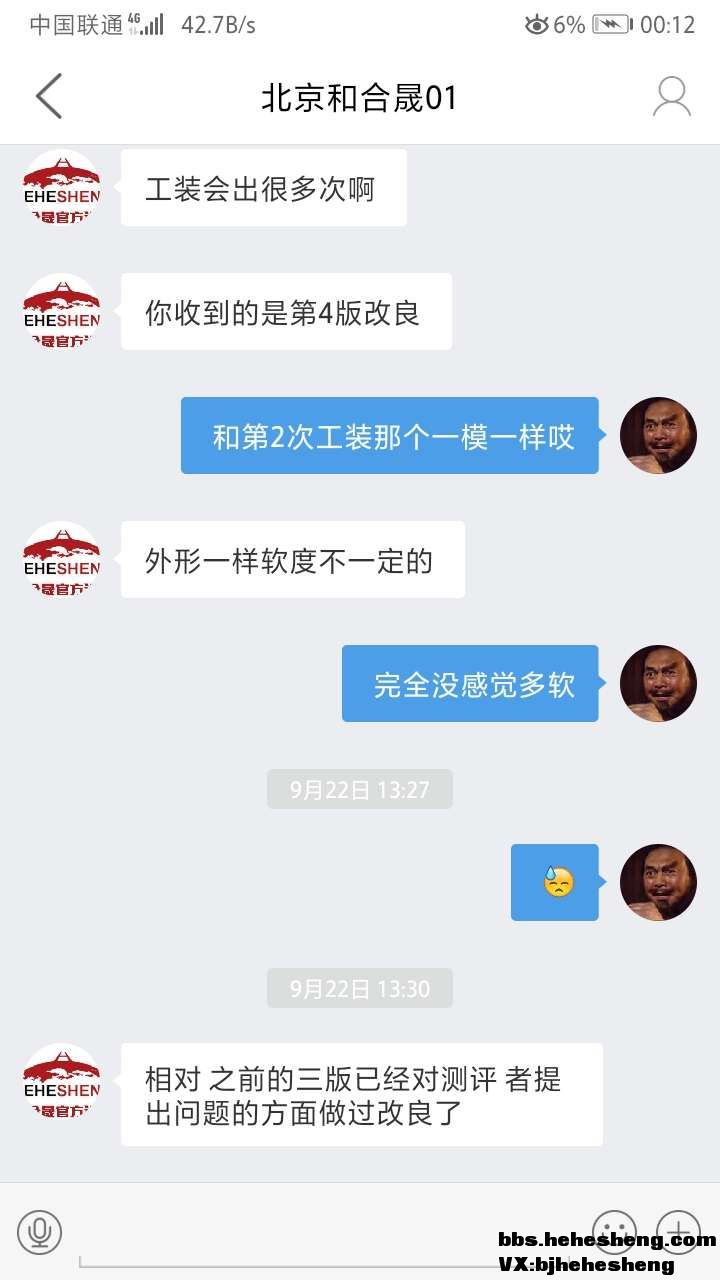
Task: Go back from the 北京和合晟01 chat
Action: [48, 97]
